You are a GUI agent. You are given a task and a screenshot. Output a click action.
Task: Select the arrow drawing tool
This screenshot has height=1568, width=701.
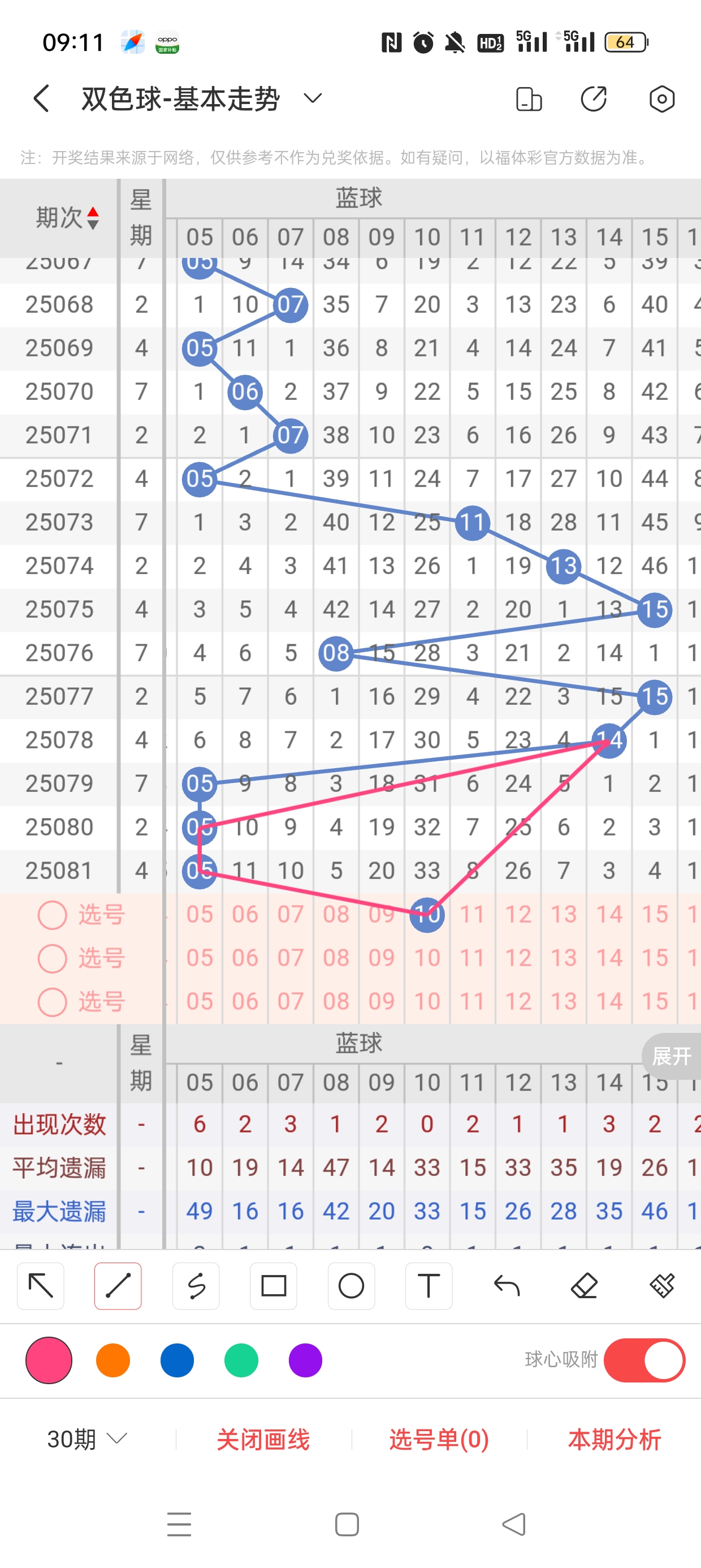click(41, 1286)
